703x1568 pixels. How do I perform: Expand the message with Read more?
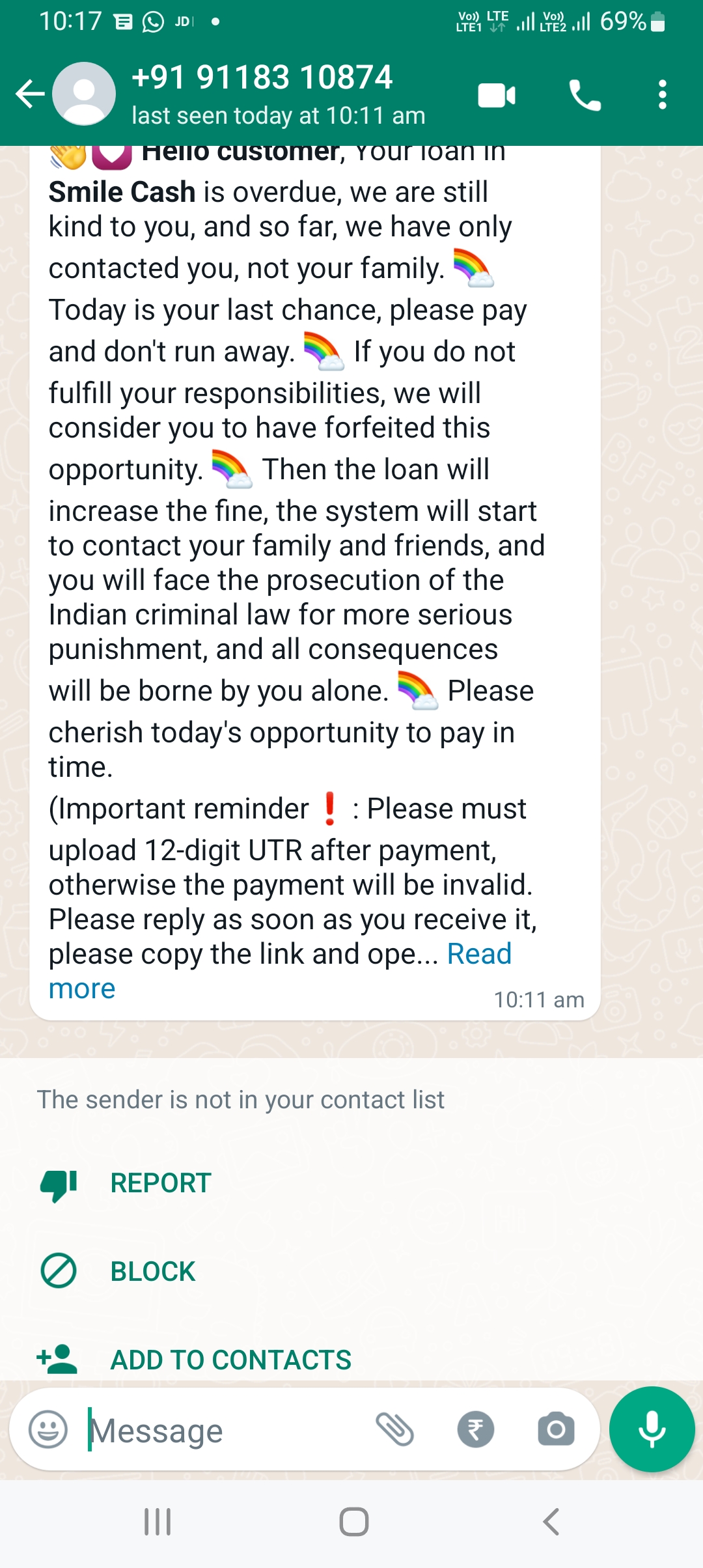[x=479, y=955]
